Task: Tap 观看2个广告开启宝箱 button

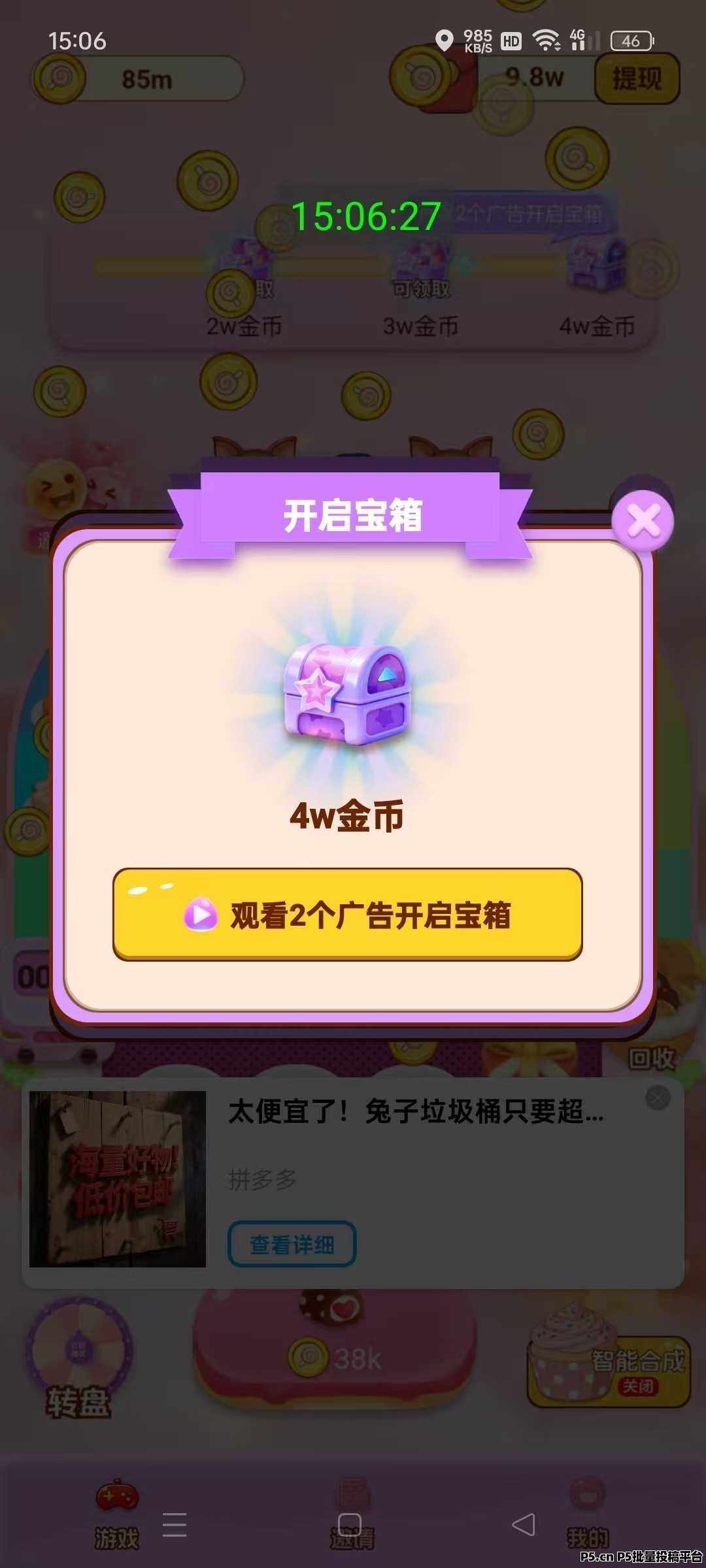Action: [x=347, y=915]
